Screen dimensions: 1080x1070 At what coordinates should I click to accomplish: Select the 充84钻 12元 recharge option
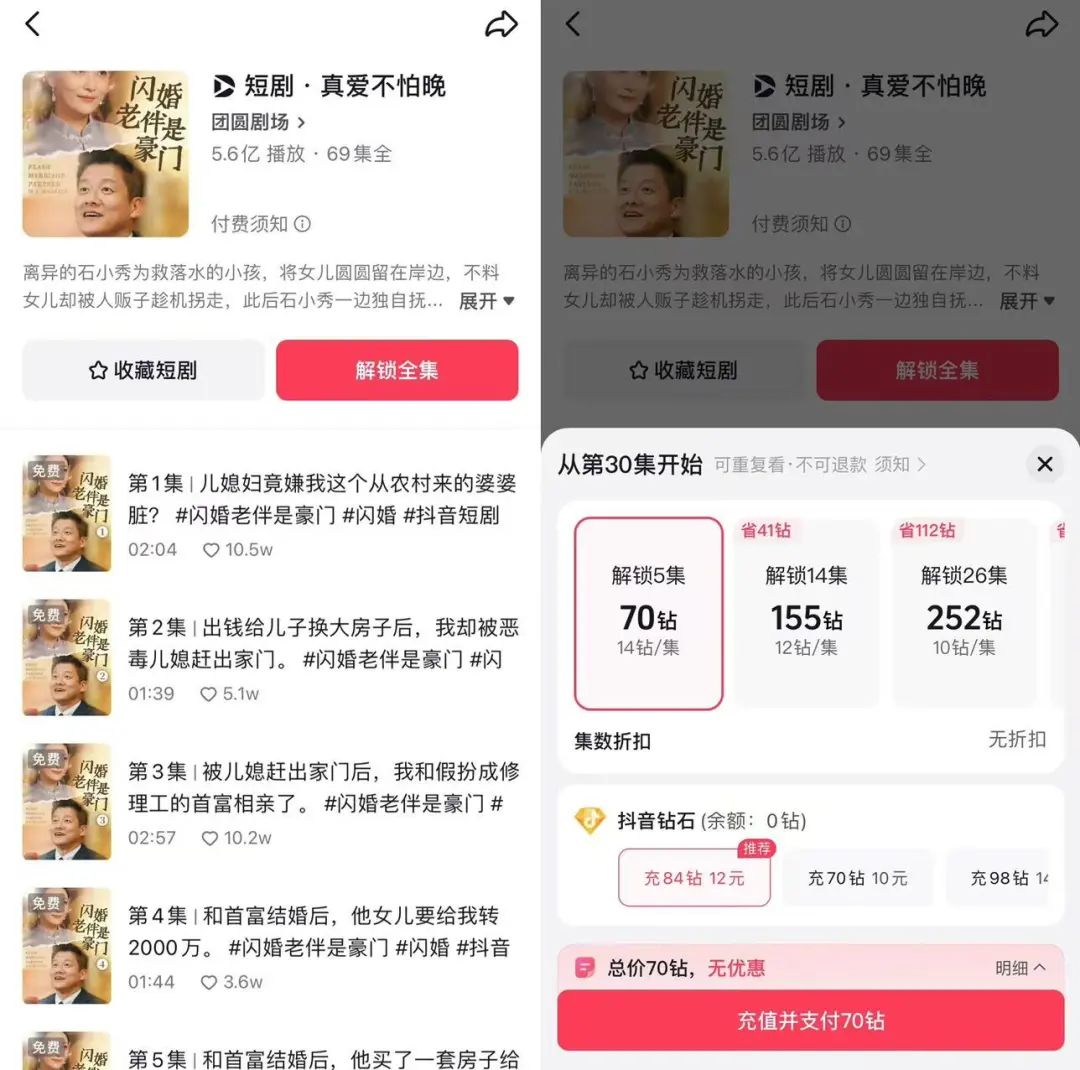point(694,878)
